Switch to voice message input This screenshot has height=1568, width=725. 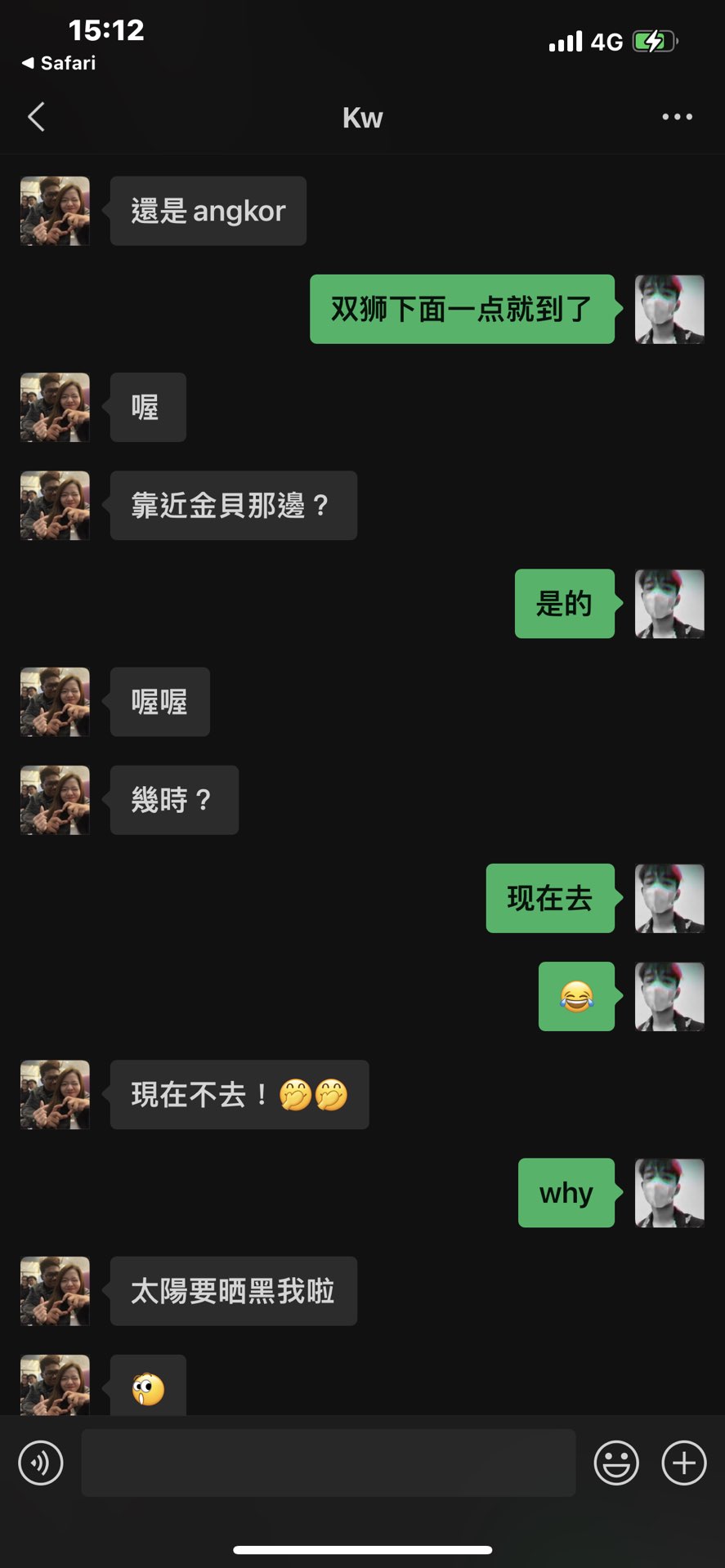click(41, 1463)
